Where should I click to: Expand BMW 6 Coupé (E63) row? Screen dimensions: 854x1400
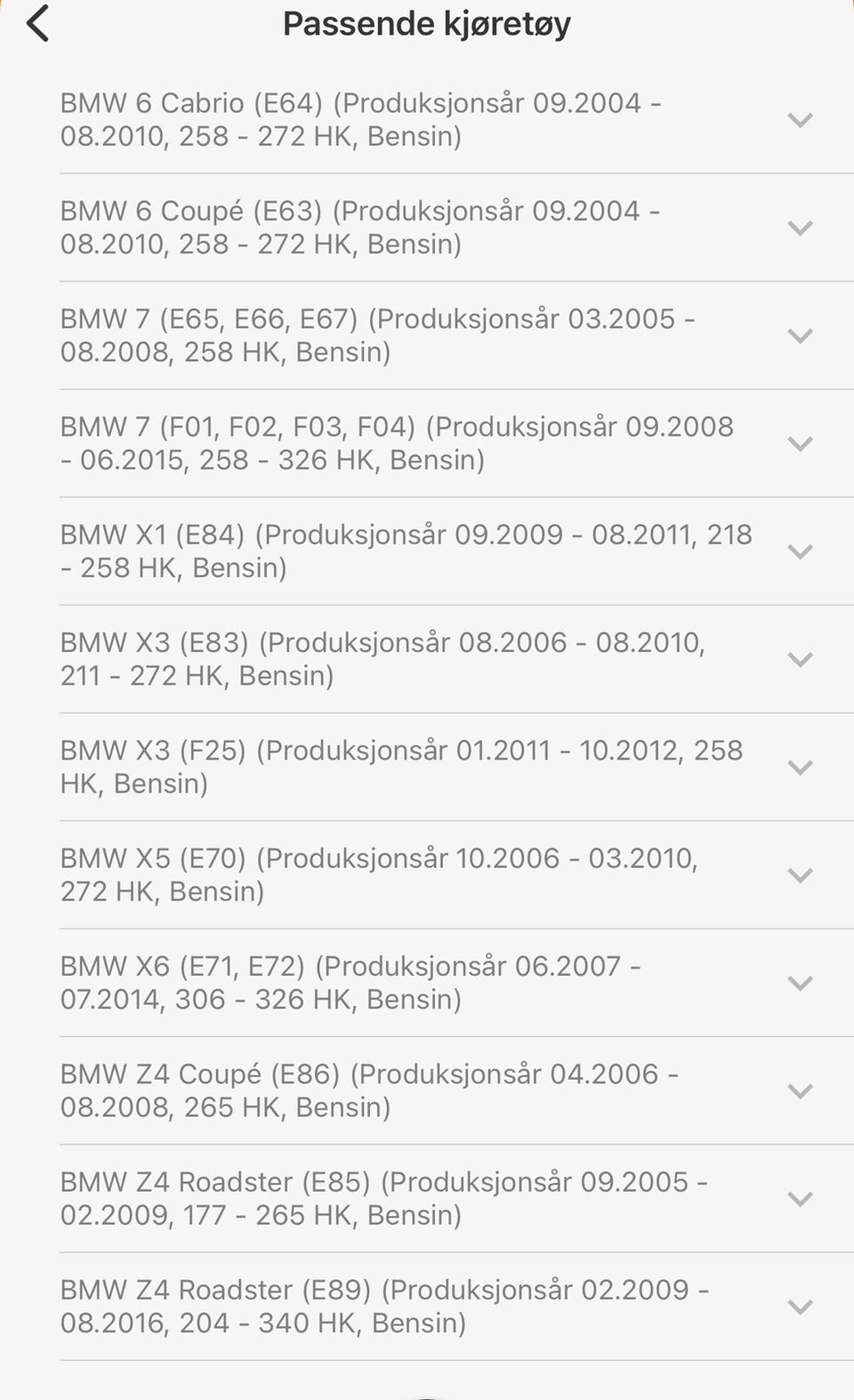800,228
